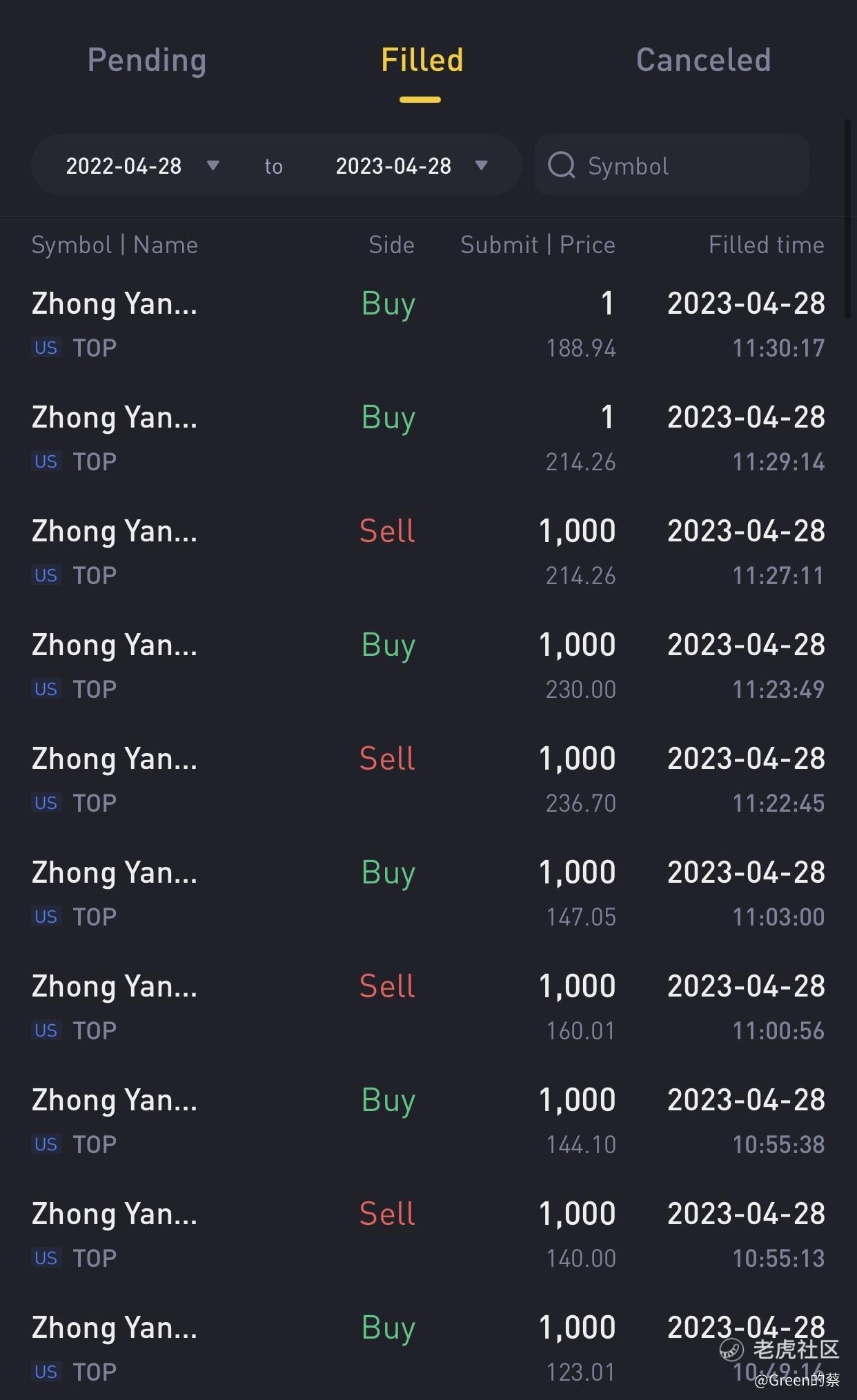Image resolution: width=857 pixels, height=1400 pixels.
Task: Tap the Symbol search field
Action: point(671,166)
